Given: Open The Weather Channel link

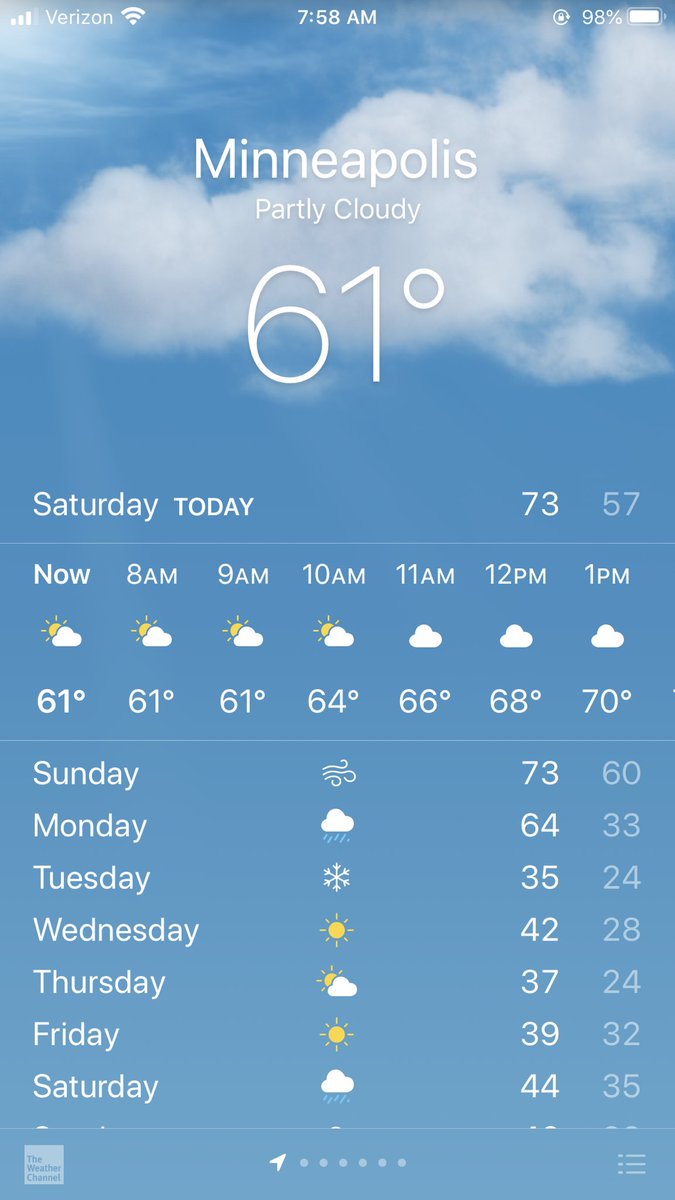Looking at the screenshot, I should (44, 1164).
